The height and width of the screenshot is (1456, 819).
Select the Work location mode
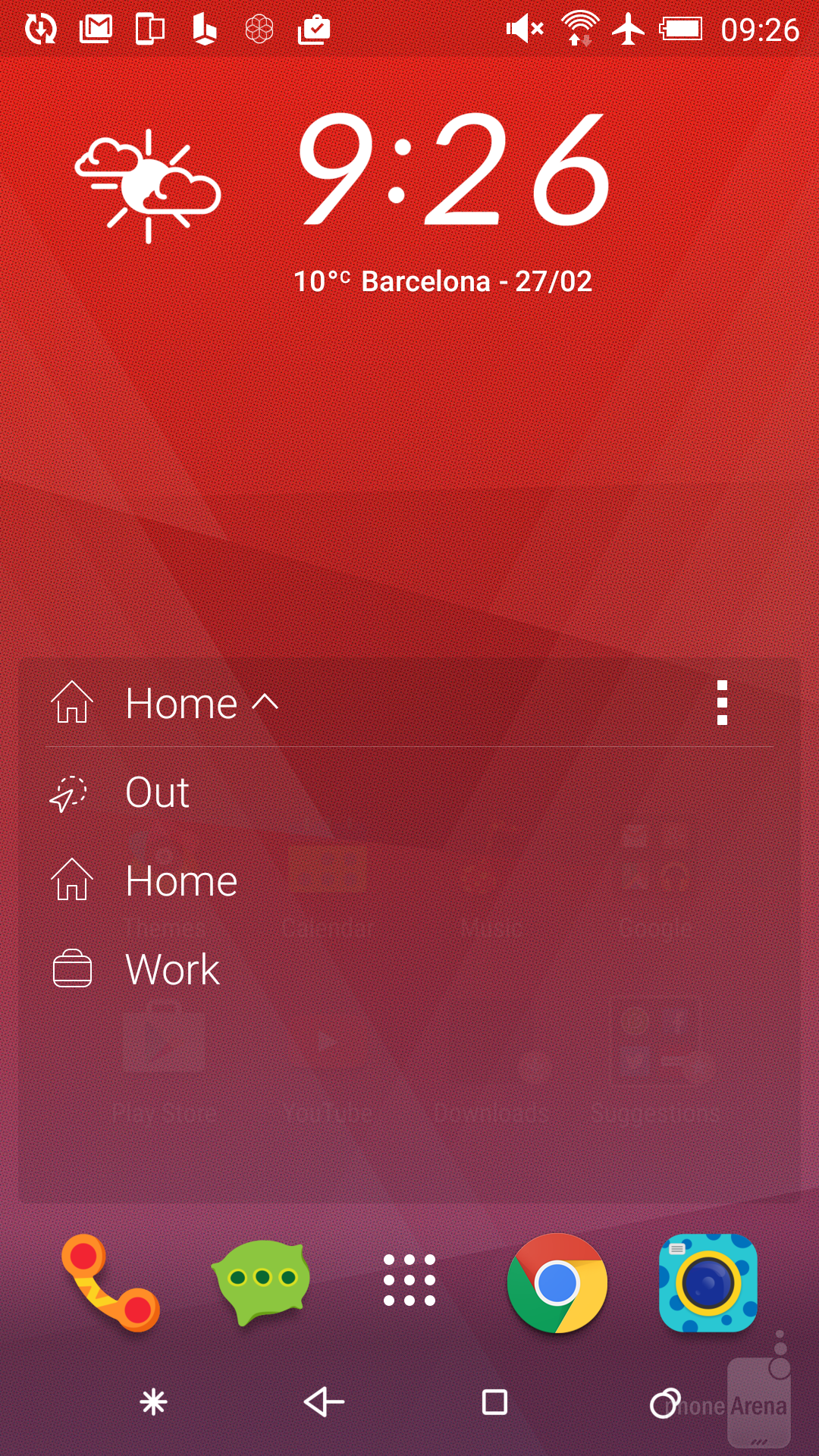pyautogui.click(x=172, y=969)
